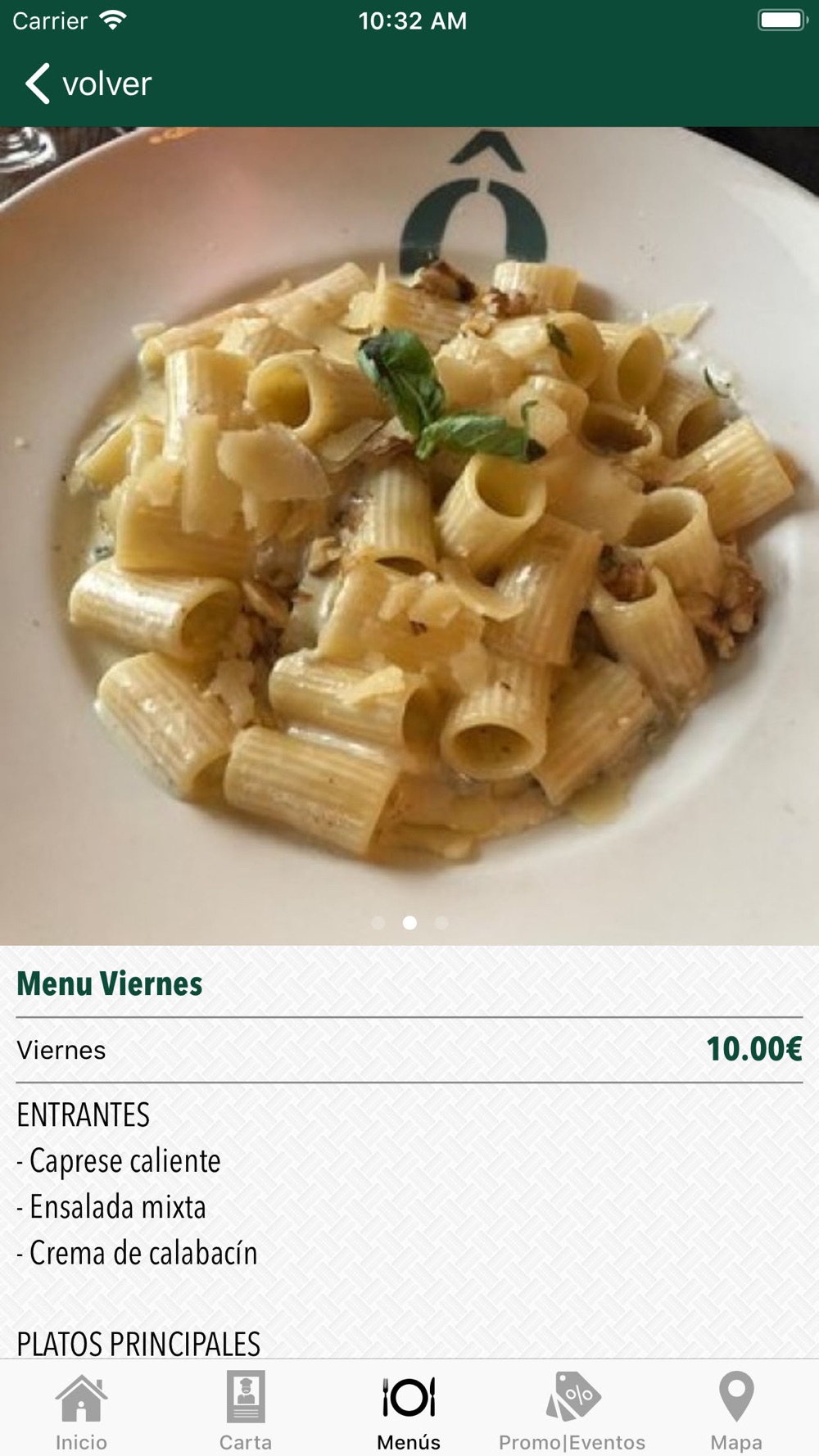
Task: Open the Carta tab
Action: [x=245, y=1410]
